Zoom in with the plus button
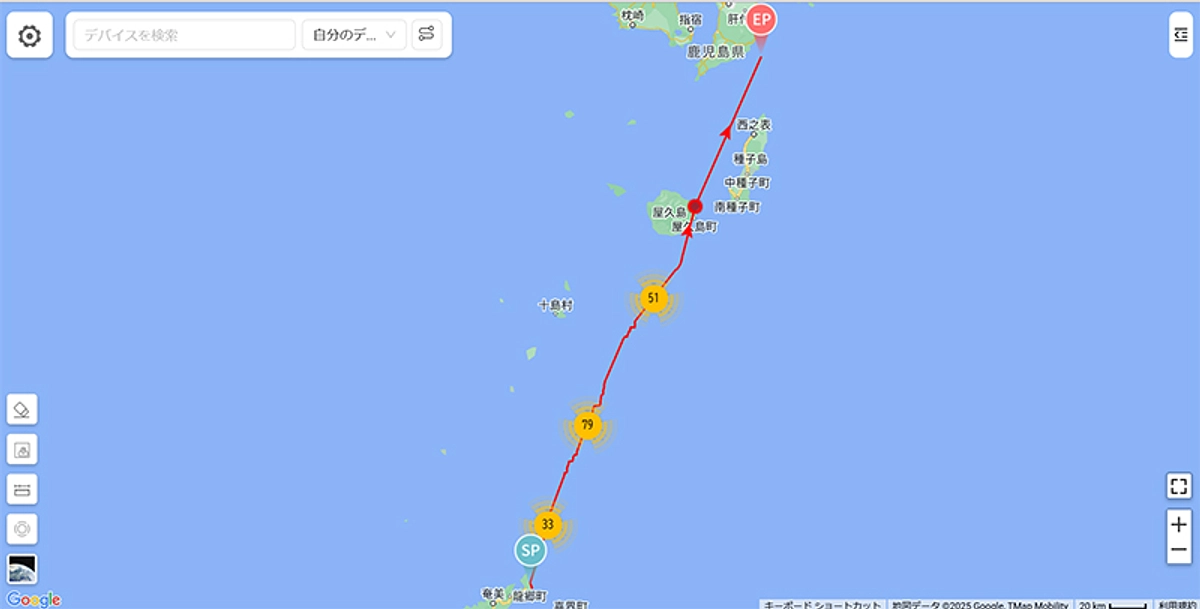 coord(1179,524)
